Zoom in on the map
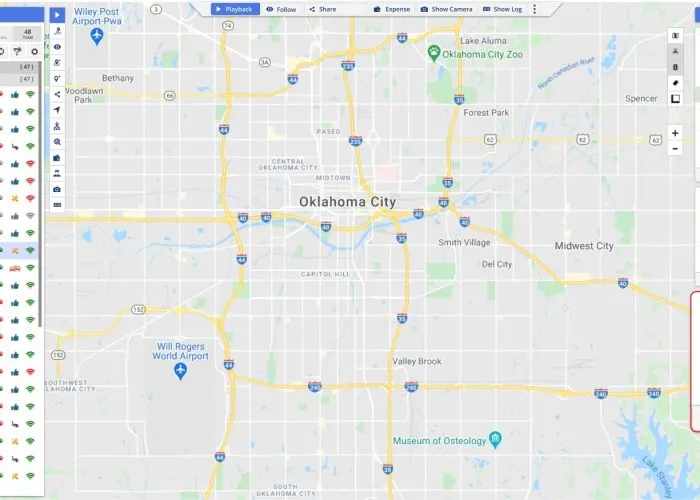700x500 pixels. coord(675,133)
